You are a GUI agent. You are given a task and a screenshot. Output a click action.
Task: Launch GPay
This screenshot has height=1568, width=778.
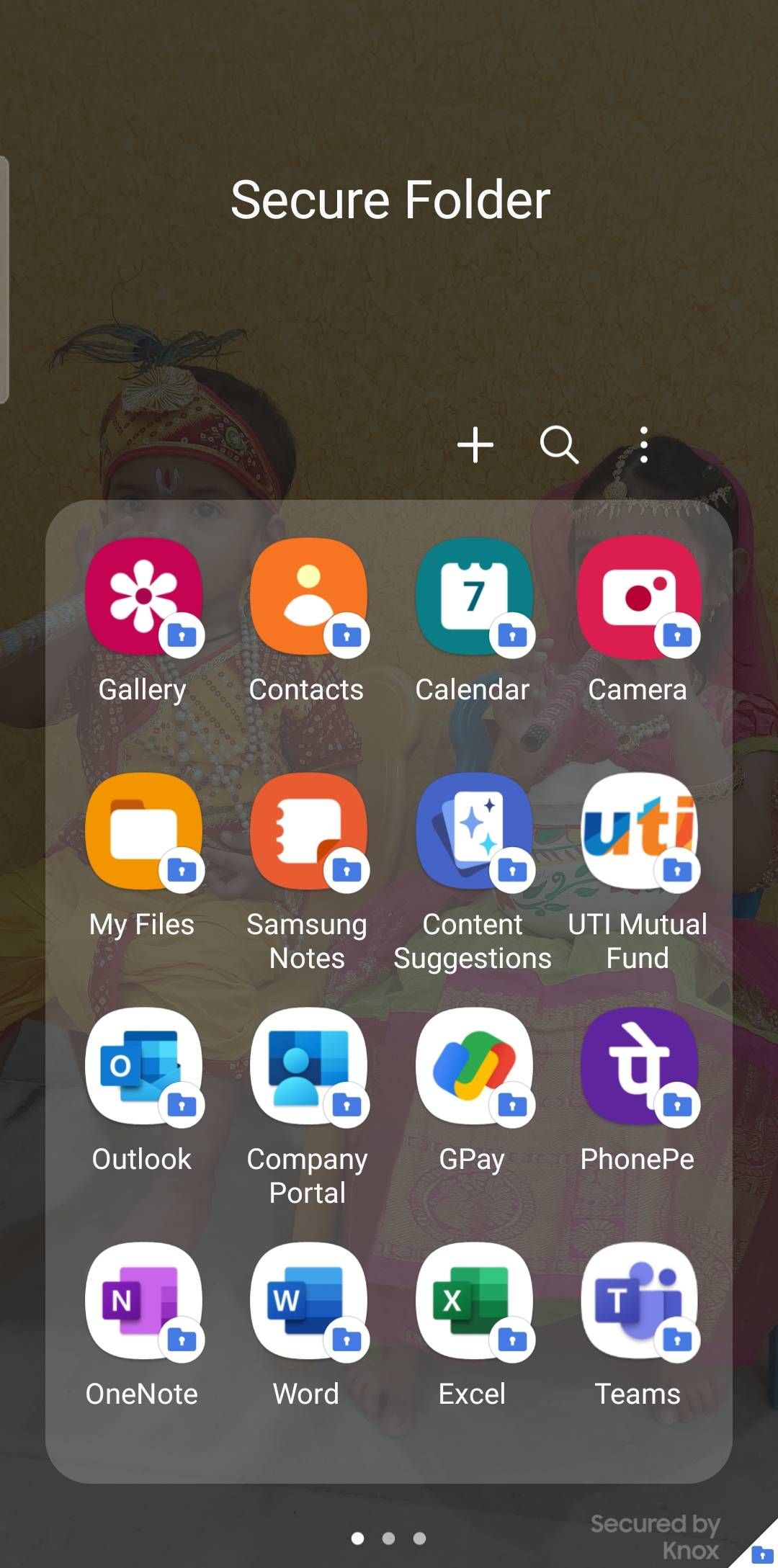[473, 1066]
